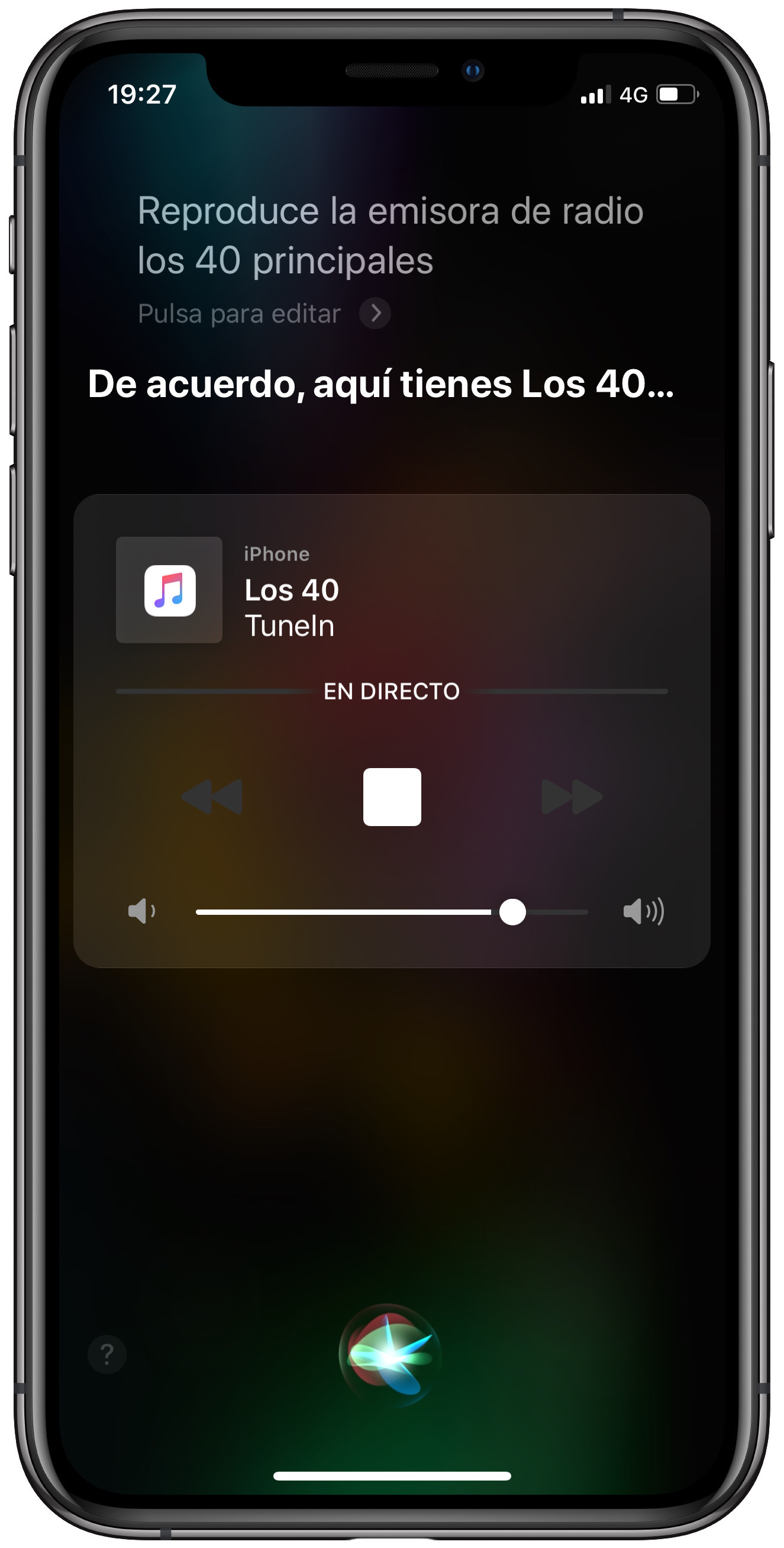Image resolution: width=784 pixels, height=1548 pixels.
Task: Tap the TuneIn source label
Action: point(290,625)
